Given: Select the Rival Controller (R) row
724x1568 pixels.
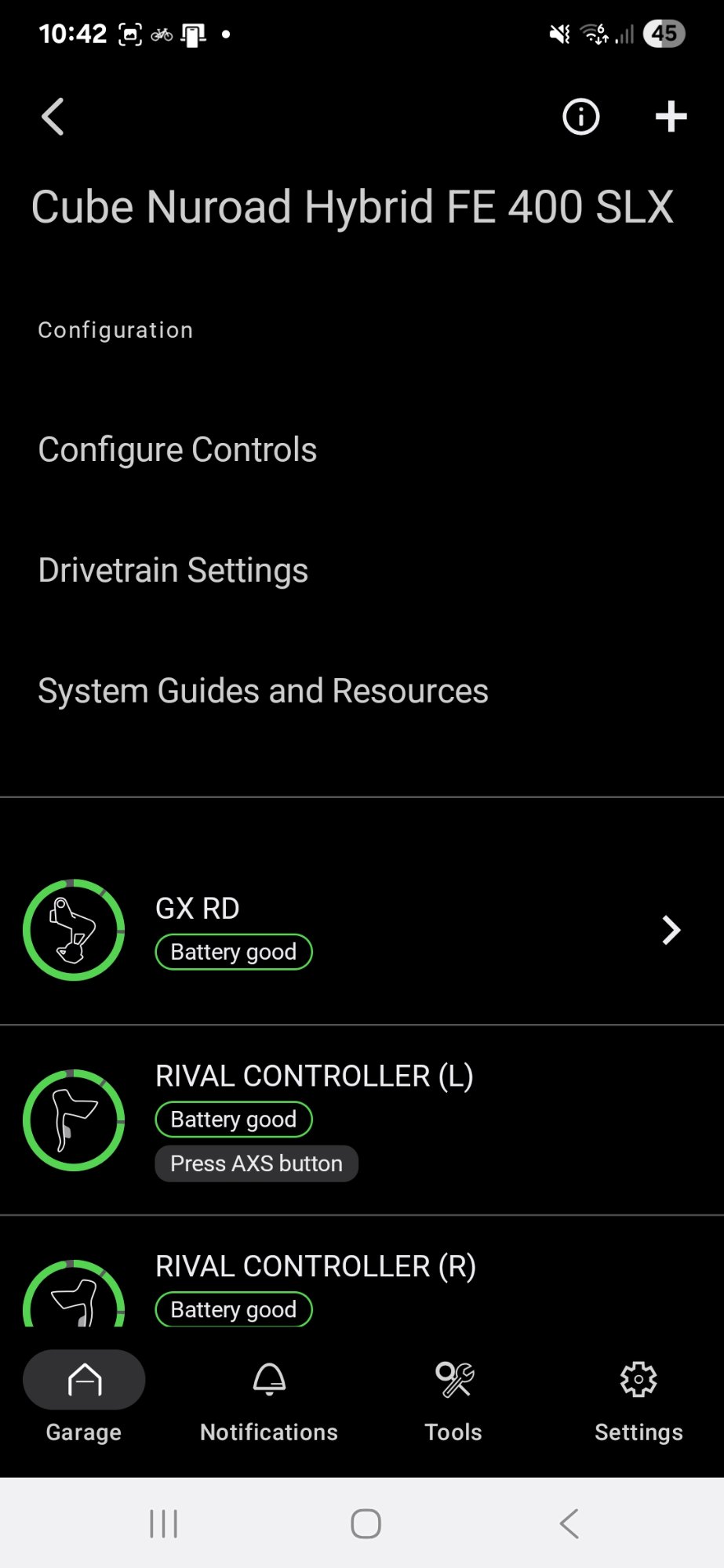Looking at the screenshot, I should tap(362, 1272).
